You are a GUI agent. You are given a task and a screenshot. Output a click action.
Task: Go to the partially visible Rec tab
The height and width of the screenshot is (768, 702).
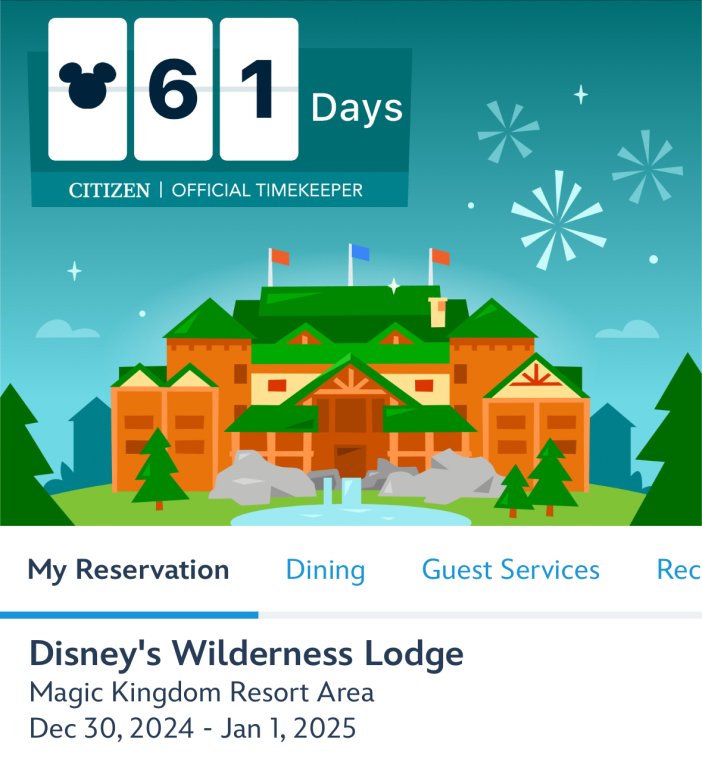pos(678,570)
